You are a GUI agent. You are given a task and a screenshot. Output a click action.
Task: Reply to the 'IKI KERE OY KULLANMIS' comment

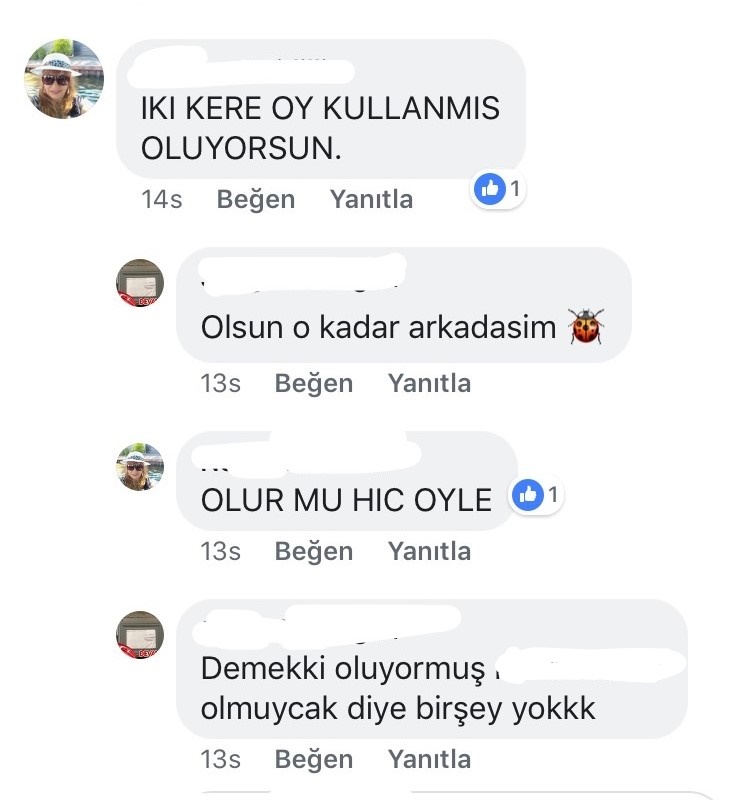tap(371, 199)
